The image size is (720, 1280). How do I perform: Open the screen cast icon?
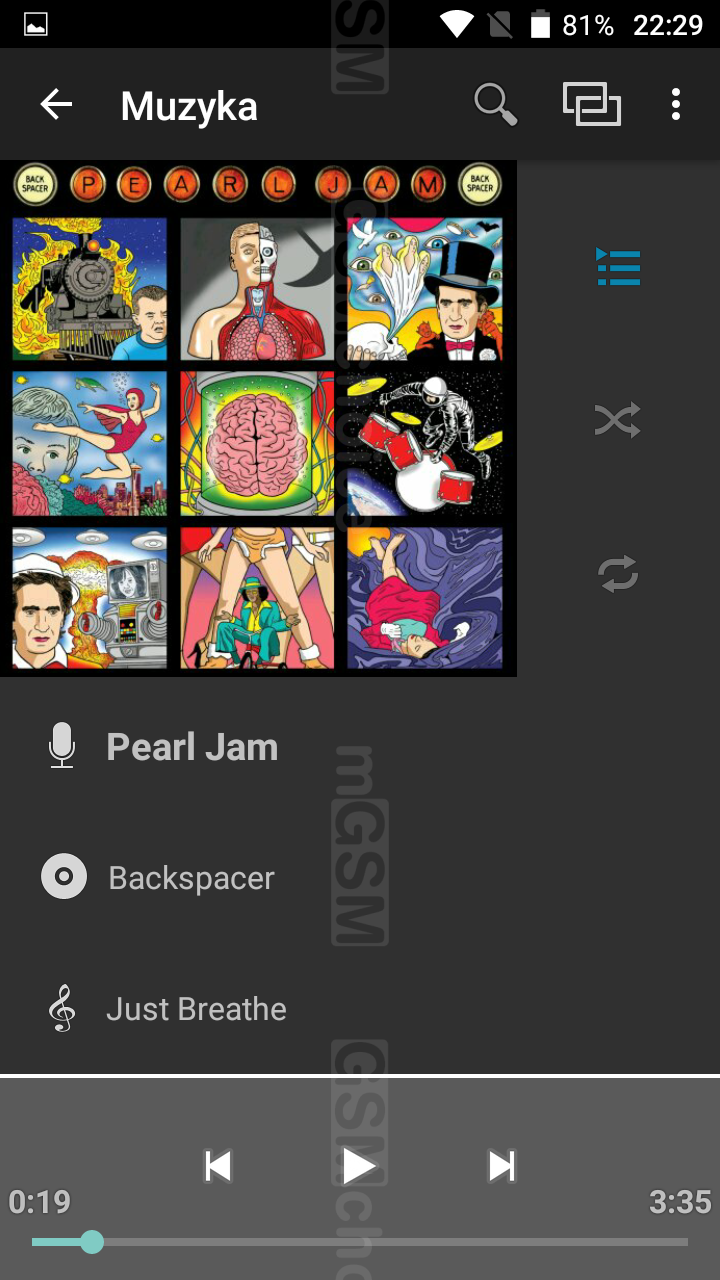(591, 105)
